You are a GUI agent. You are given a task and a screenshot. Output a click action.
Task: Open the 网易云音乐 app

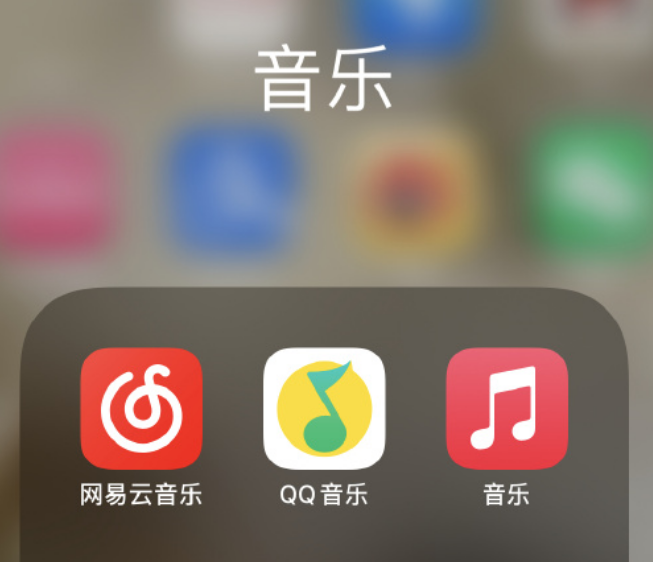[x=141, y=409]
